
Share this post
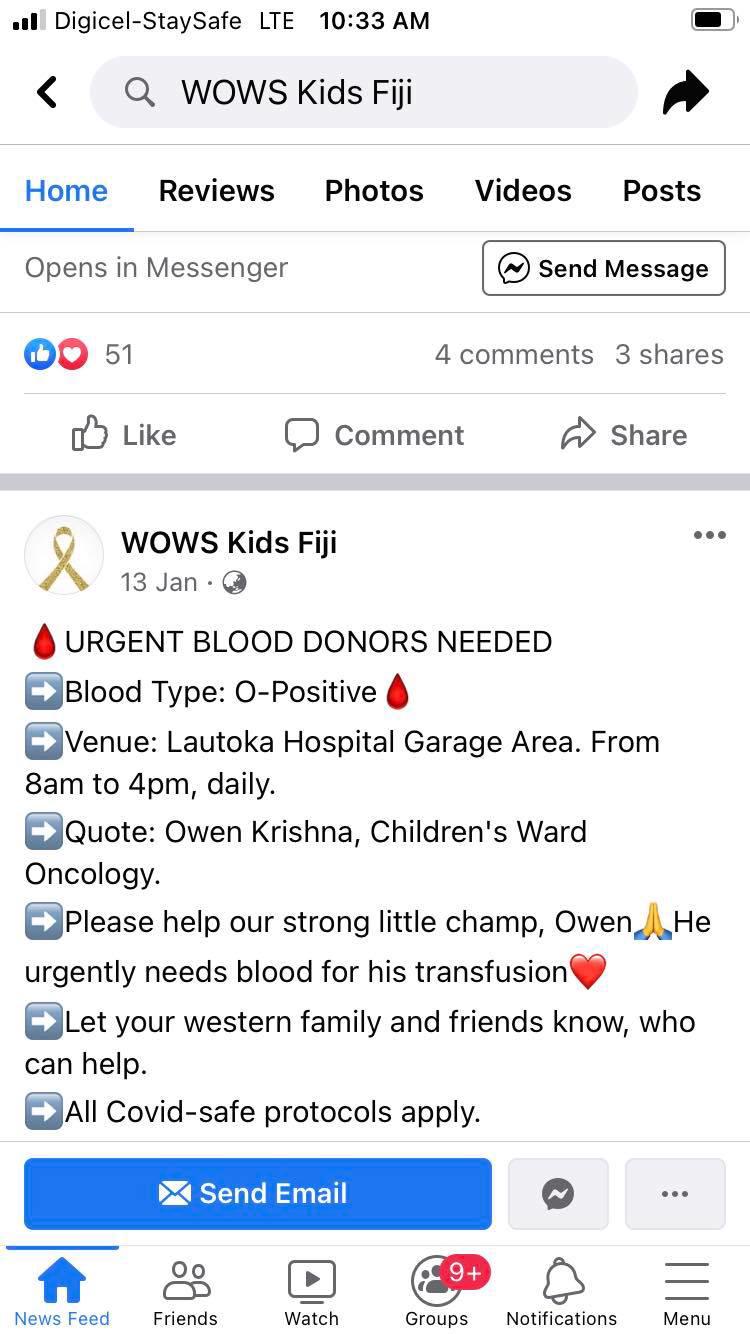coord(624,435)
